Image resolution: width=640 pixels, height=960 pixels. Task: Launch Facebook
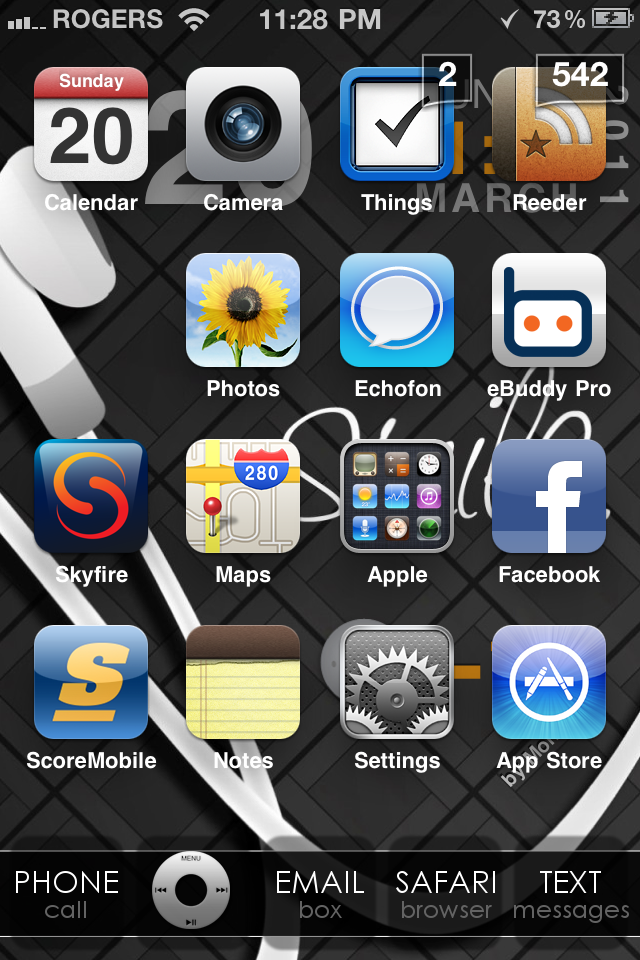click(x=549, y=496)
